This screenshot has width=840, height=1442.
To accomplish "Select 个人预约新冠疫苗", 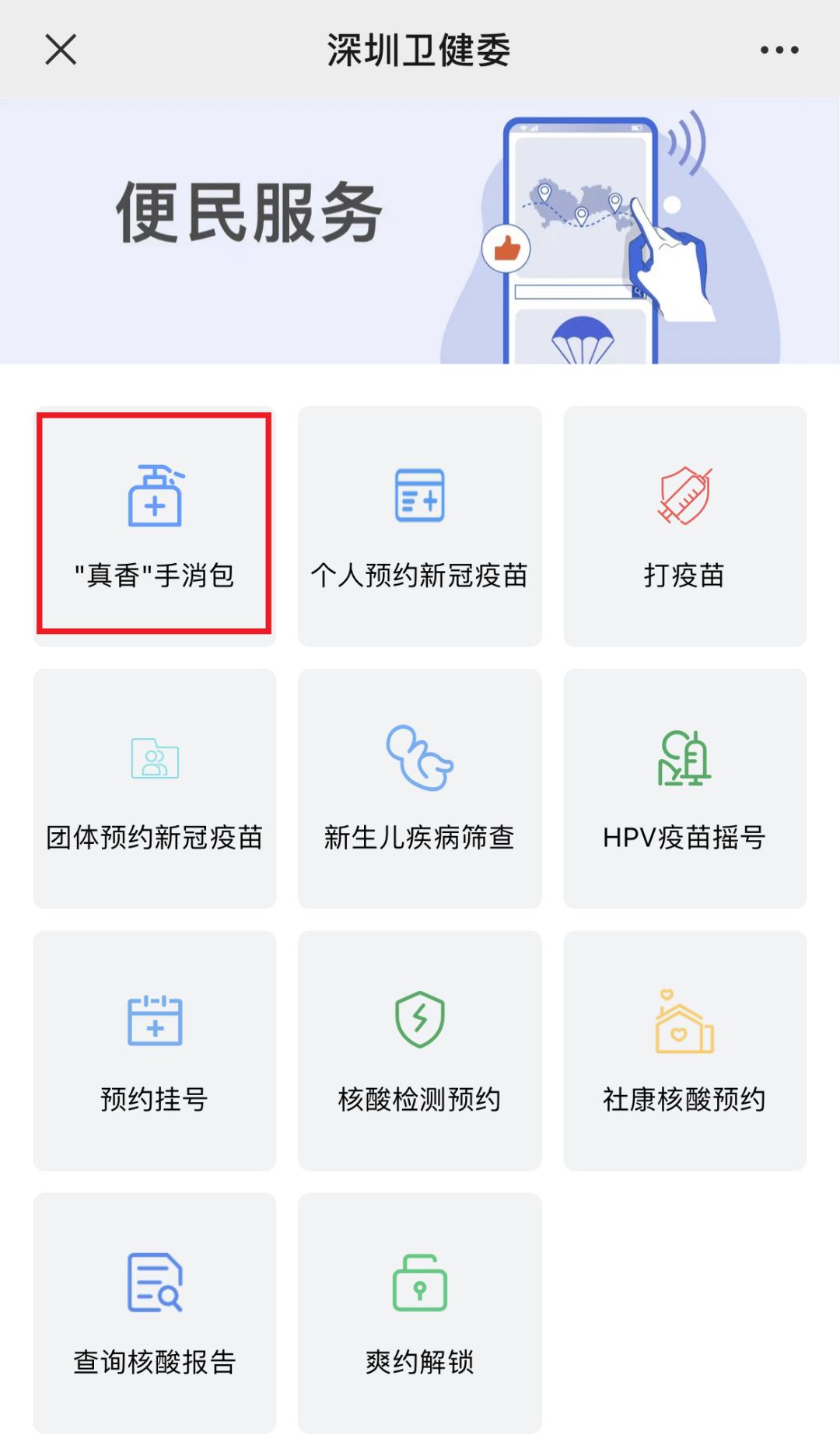I will coord(419,525).
